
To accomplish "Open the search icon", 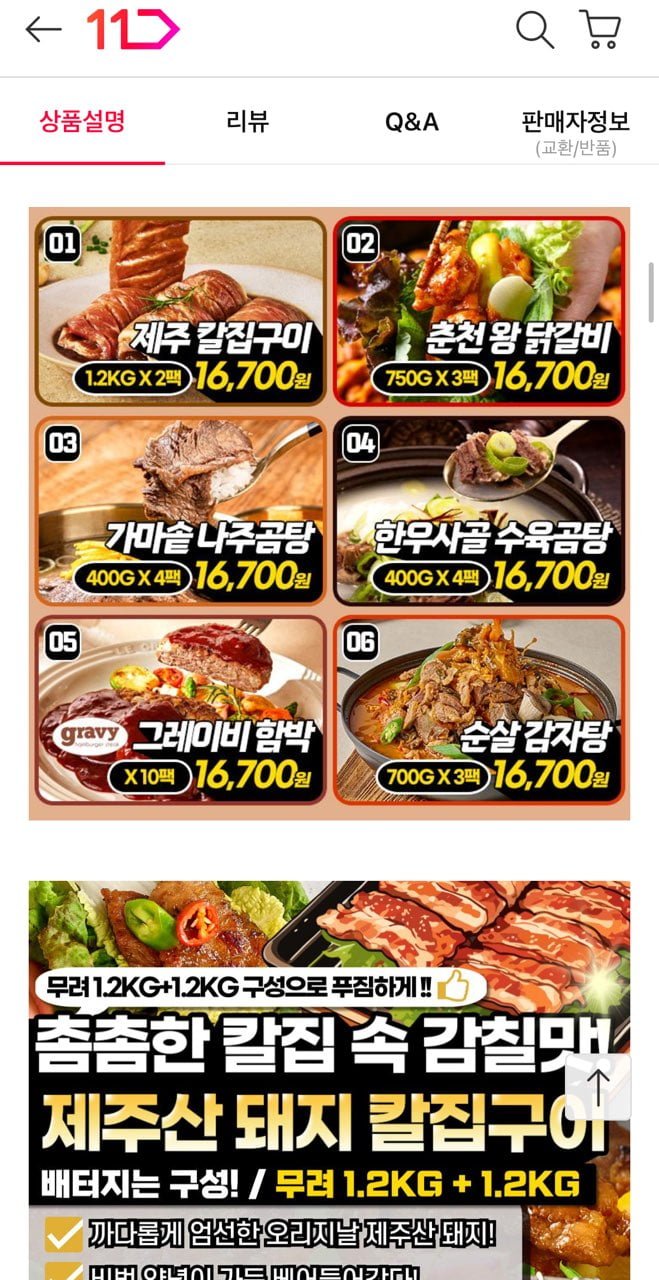I will click(x=534, y=30).
